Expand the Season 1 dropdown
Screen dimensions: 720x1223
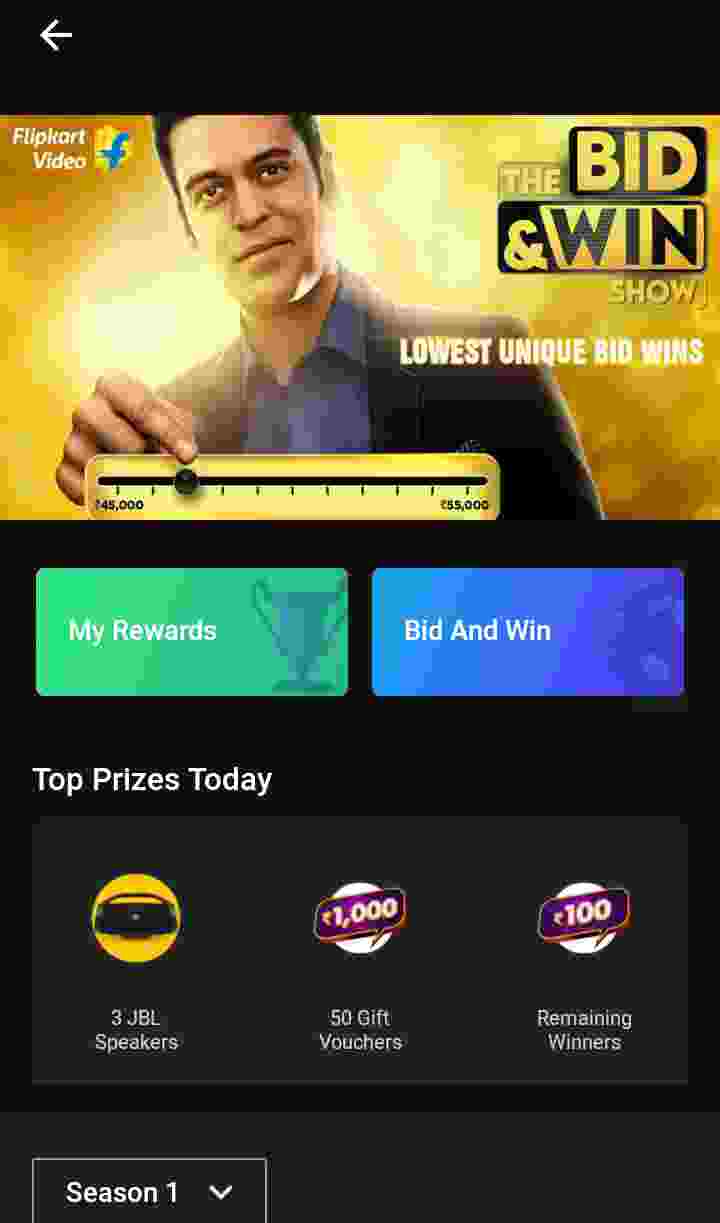point(150,1191)
